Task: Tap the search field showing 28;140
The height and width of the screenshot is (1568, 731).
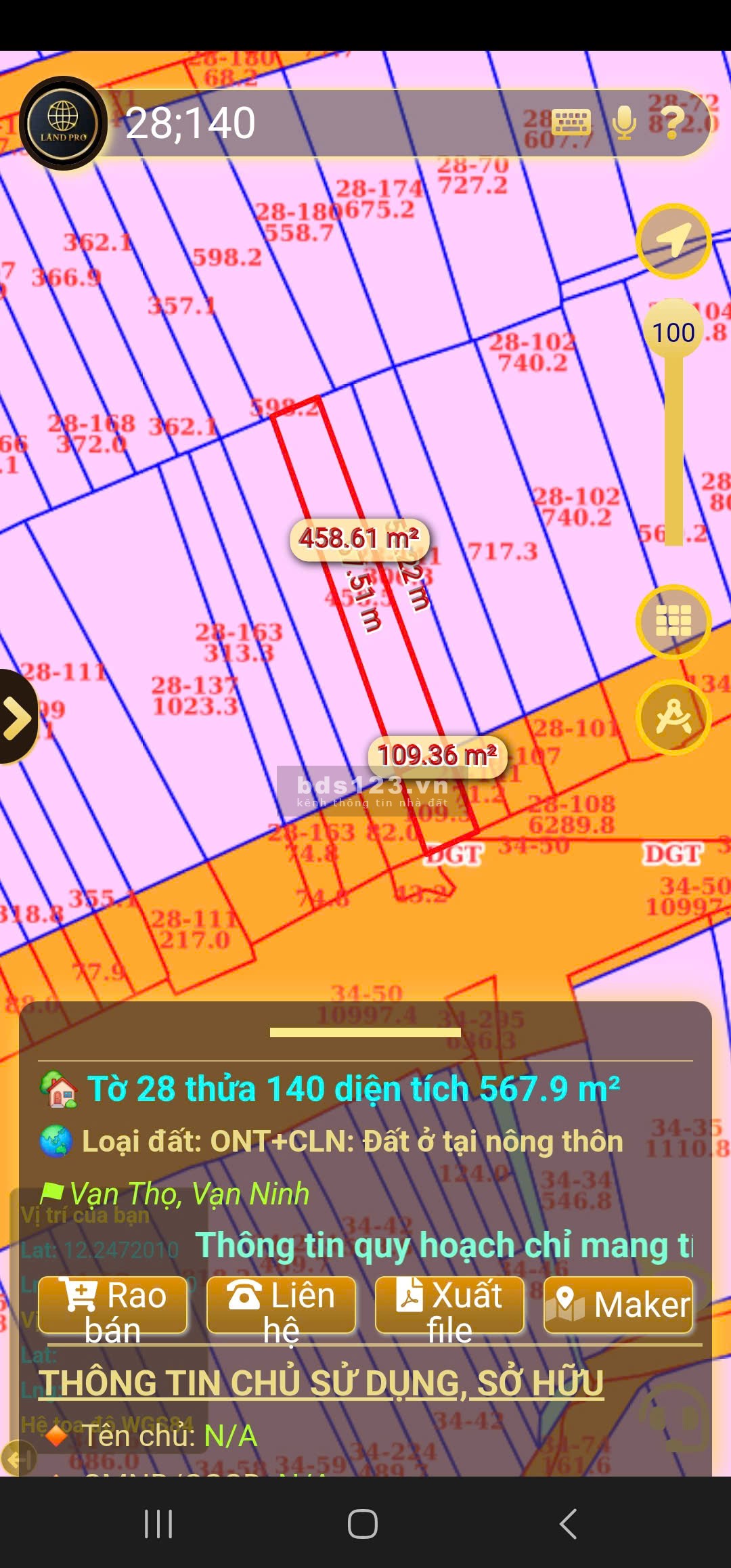Action: (305, 123)
